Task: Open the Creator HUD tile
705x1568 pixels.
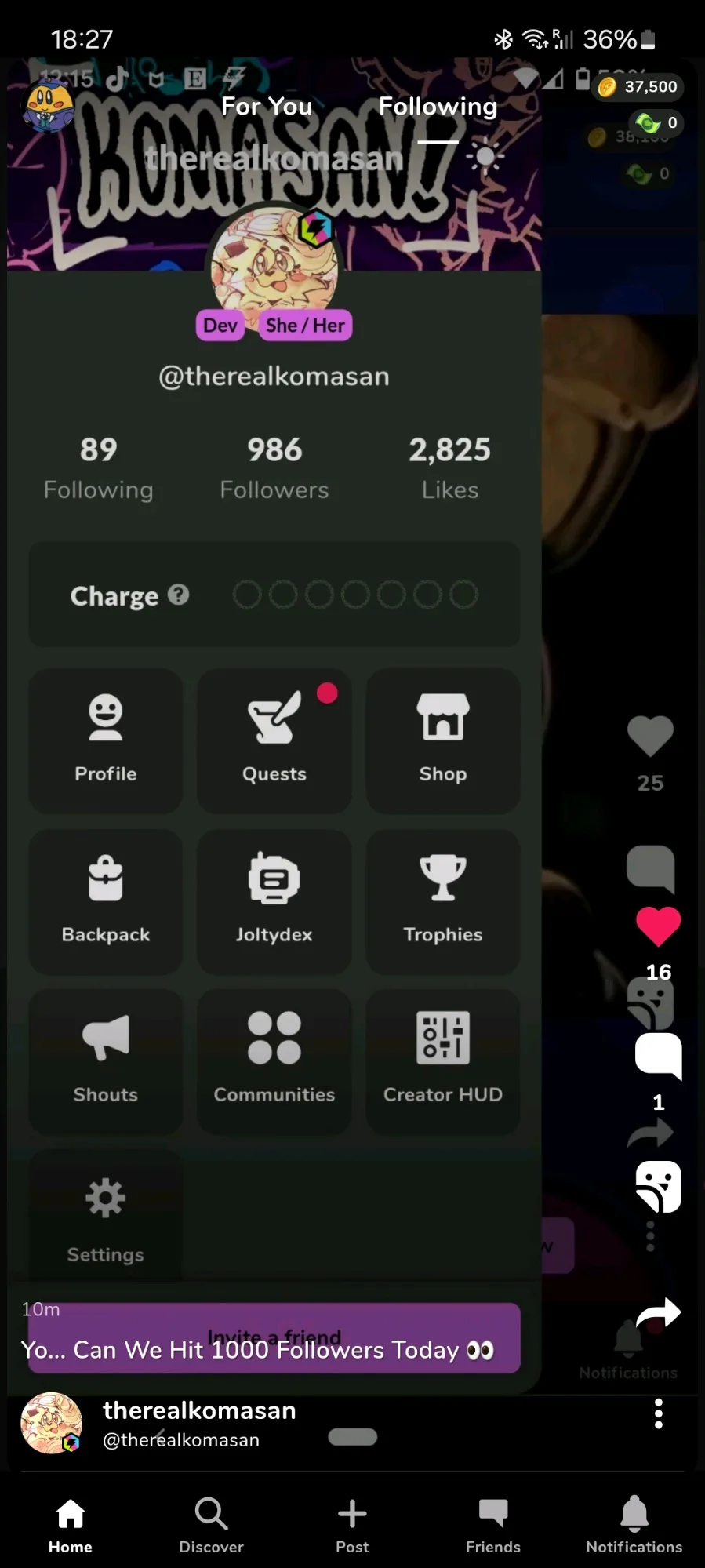Action: (x=443, y=1061)
